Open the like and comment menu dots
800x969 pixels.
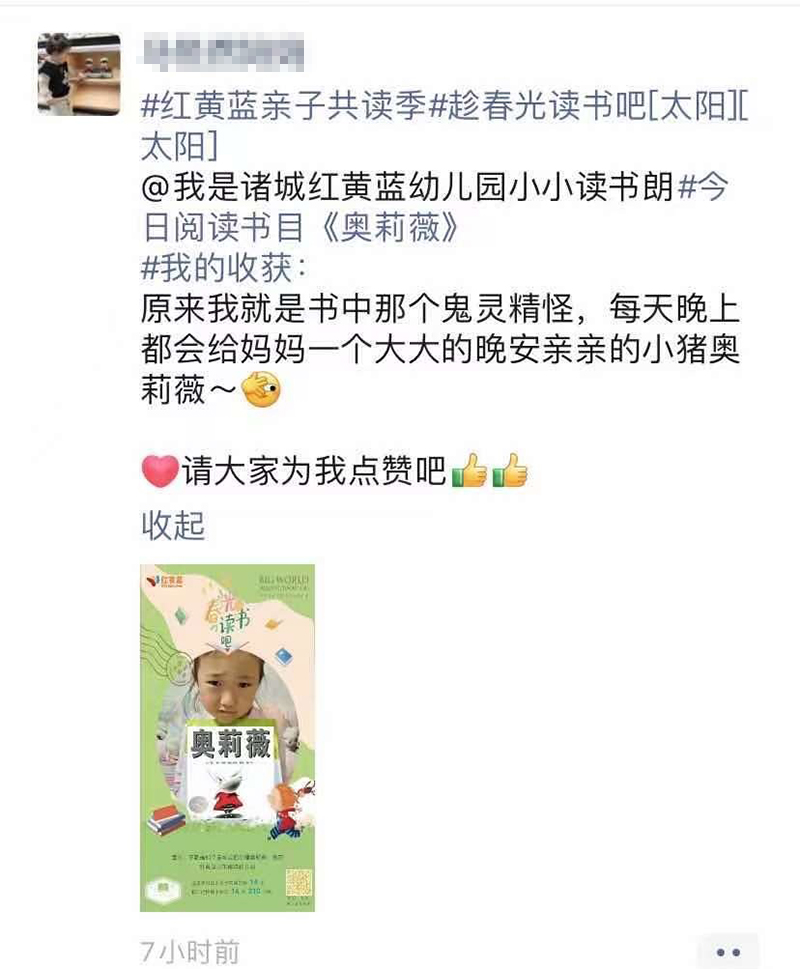728,952
